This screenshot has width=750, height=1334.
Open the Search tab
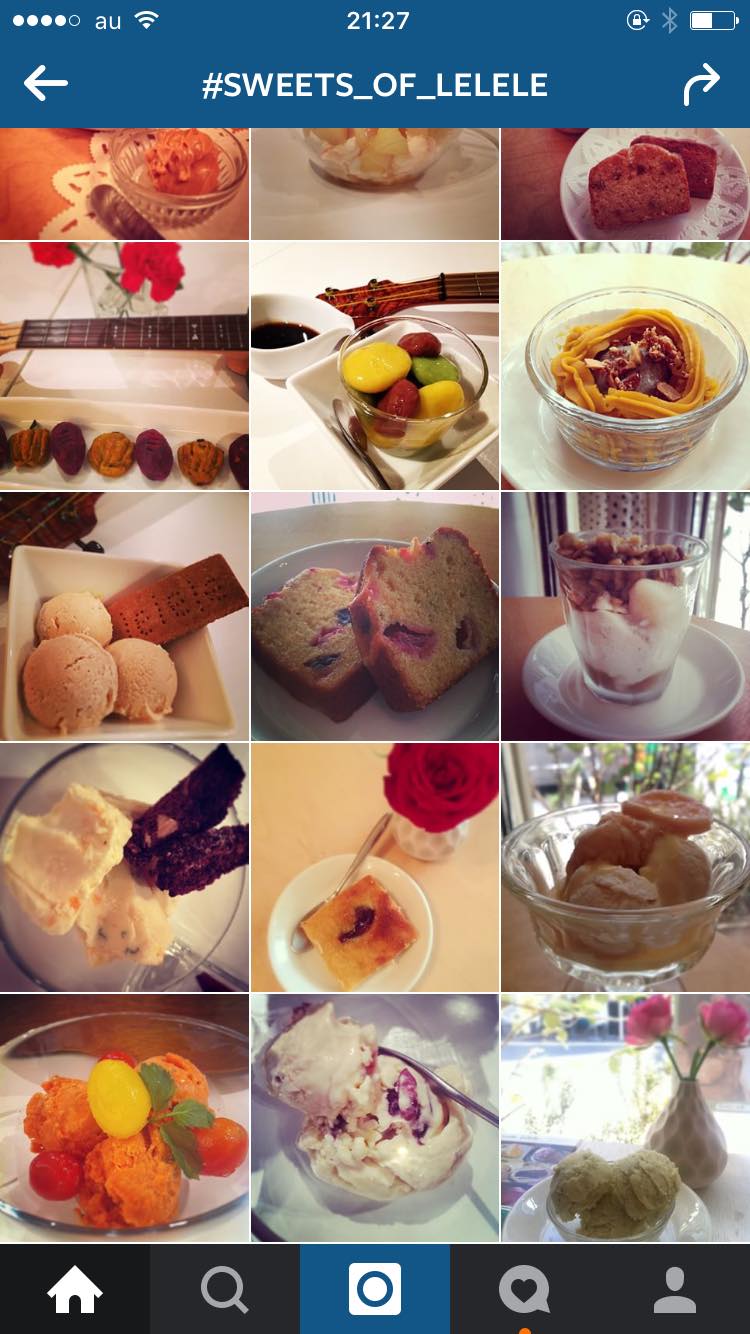coord(225,1289)
